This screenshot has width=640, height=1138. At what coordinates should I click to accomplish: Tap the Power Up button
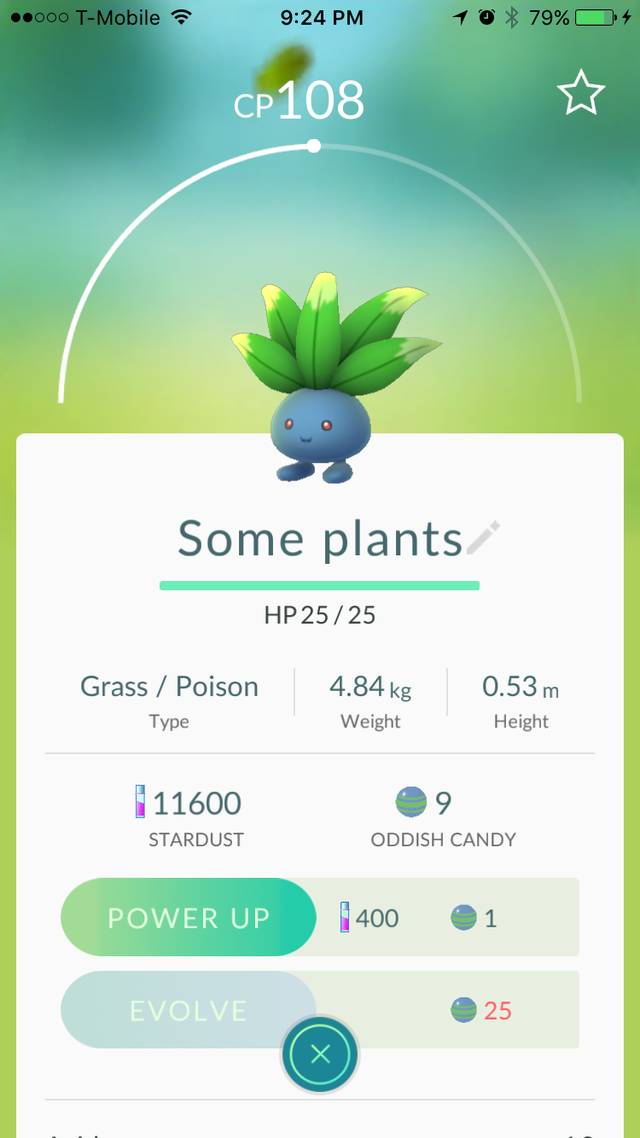coord(189,917)
